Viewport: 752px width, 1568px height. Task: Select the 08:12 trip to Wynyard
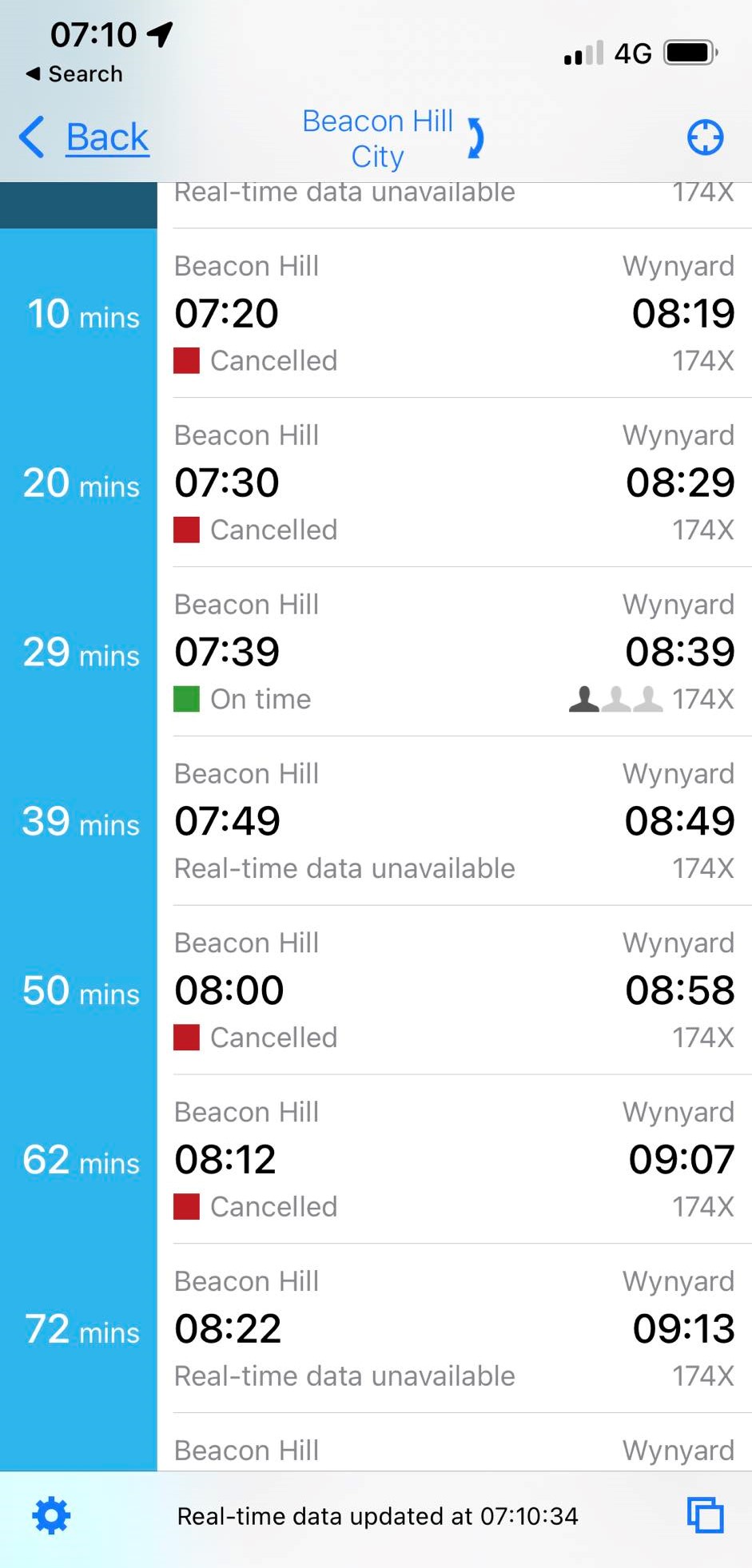click(x=453, y=1160)
